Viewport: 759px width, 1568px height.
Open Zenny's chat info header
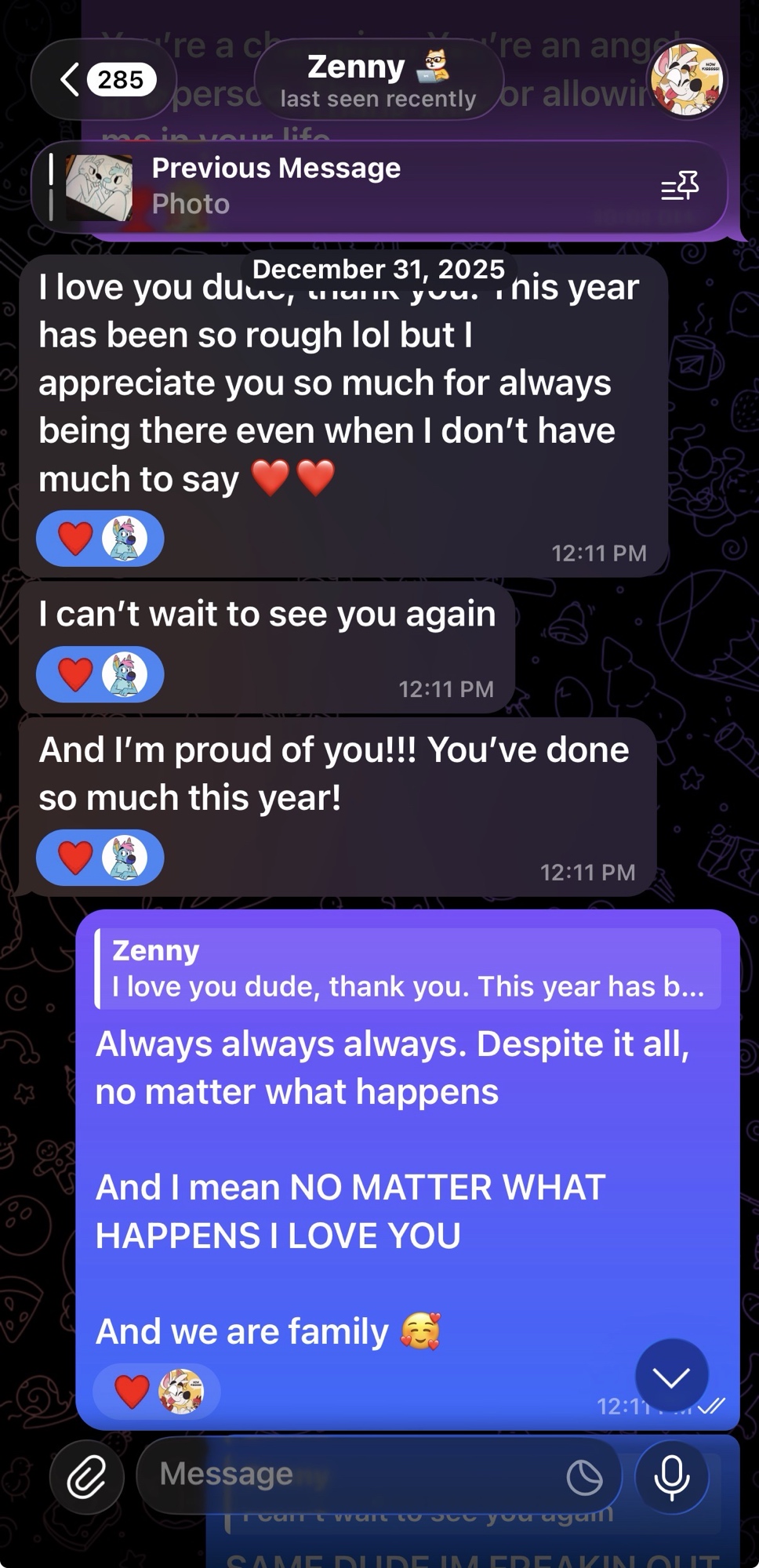[379, 79]
